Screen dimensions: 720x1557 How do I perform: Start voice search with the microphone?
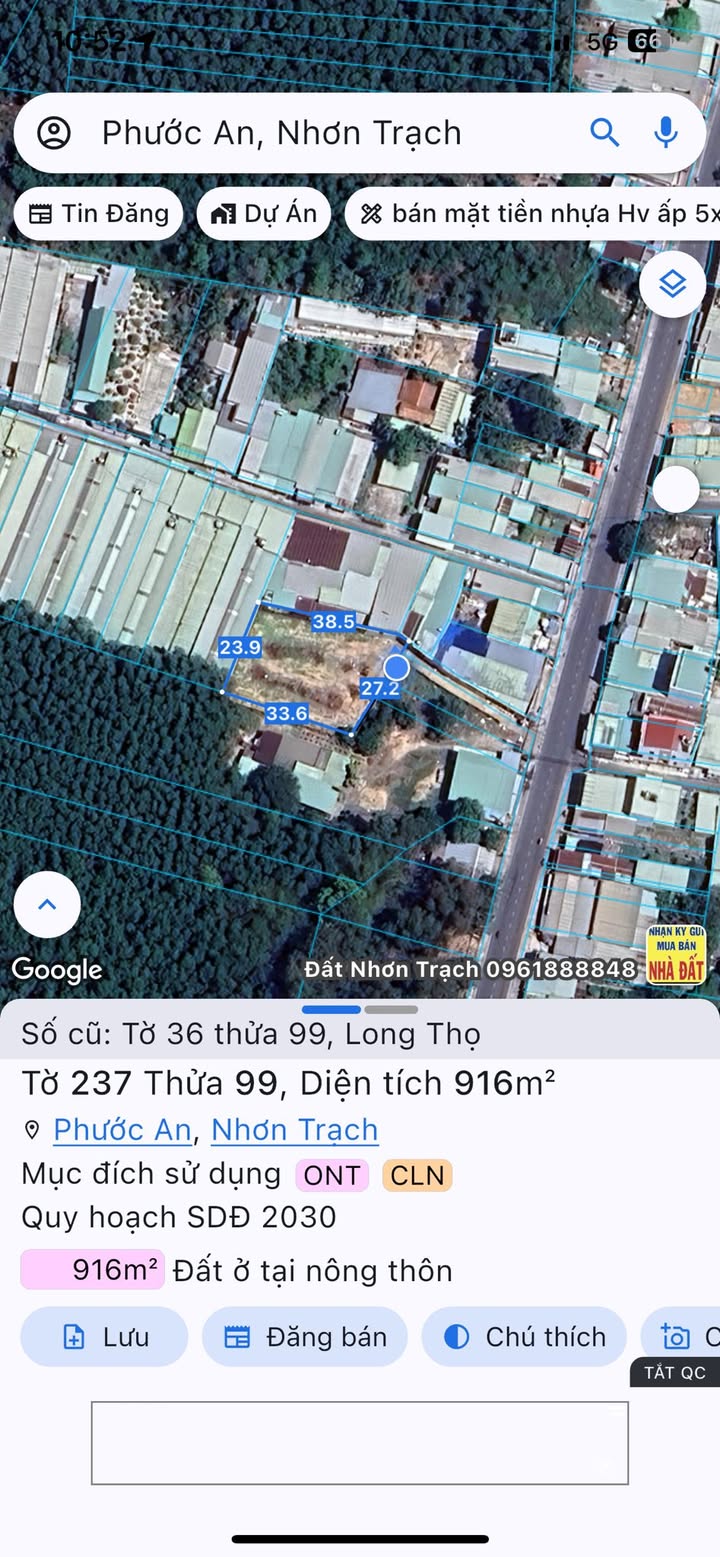[x=666, y=133]
